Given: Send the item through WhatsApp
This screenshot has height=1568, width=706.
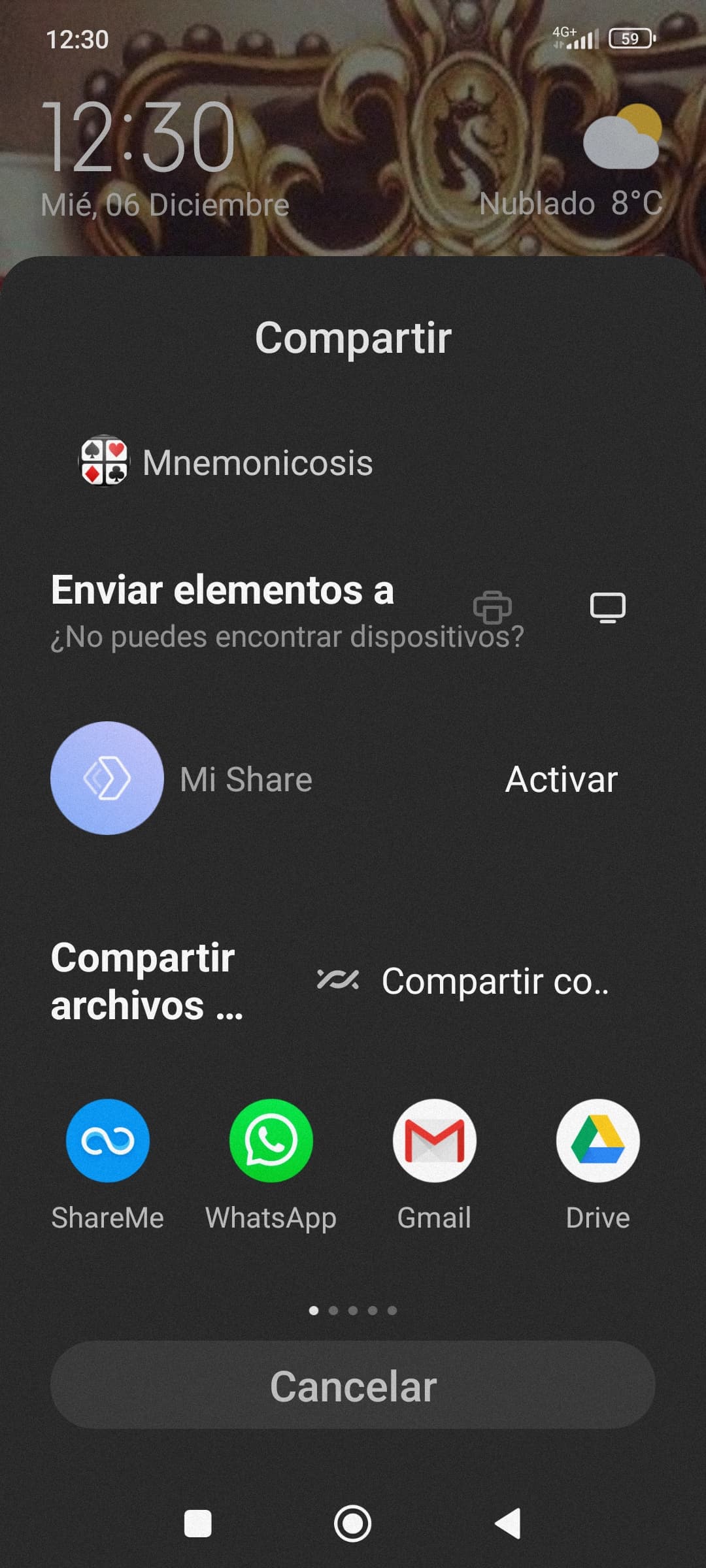Looking at the screenshot, I should 271,1141.
